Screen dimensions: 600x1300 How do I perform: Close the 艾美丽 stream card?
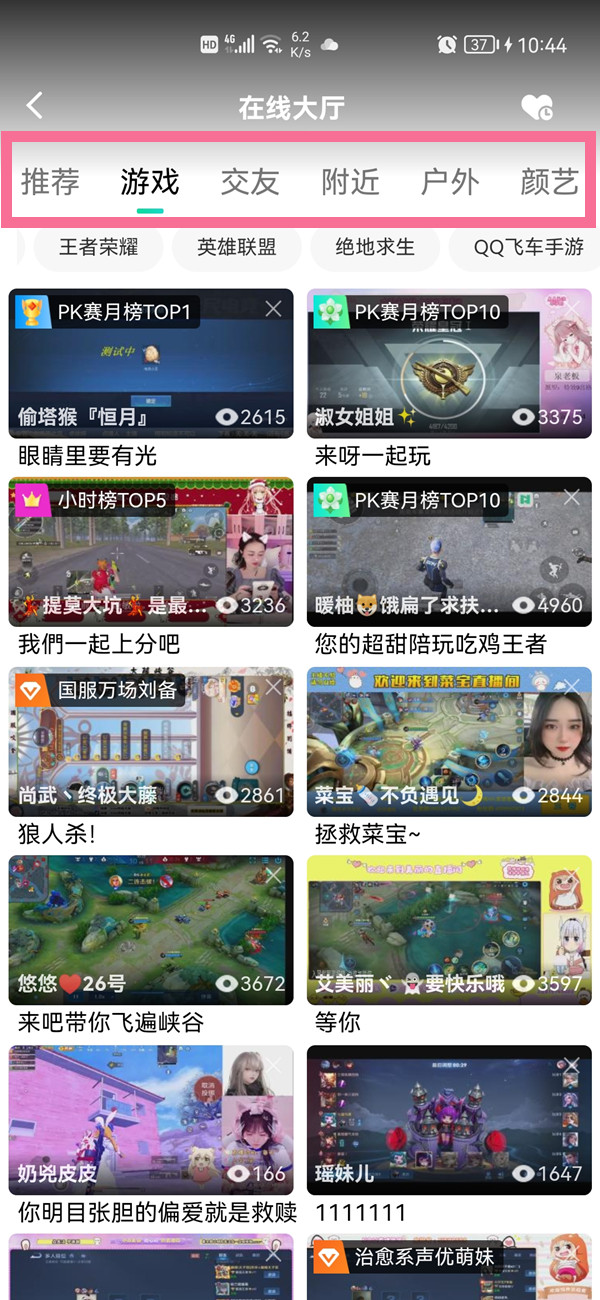click(x=571, y=876)
